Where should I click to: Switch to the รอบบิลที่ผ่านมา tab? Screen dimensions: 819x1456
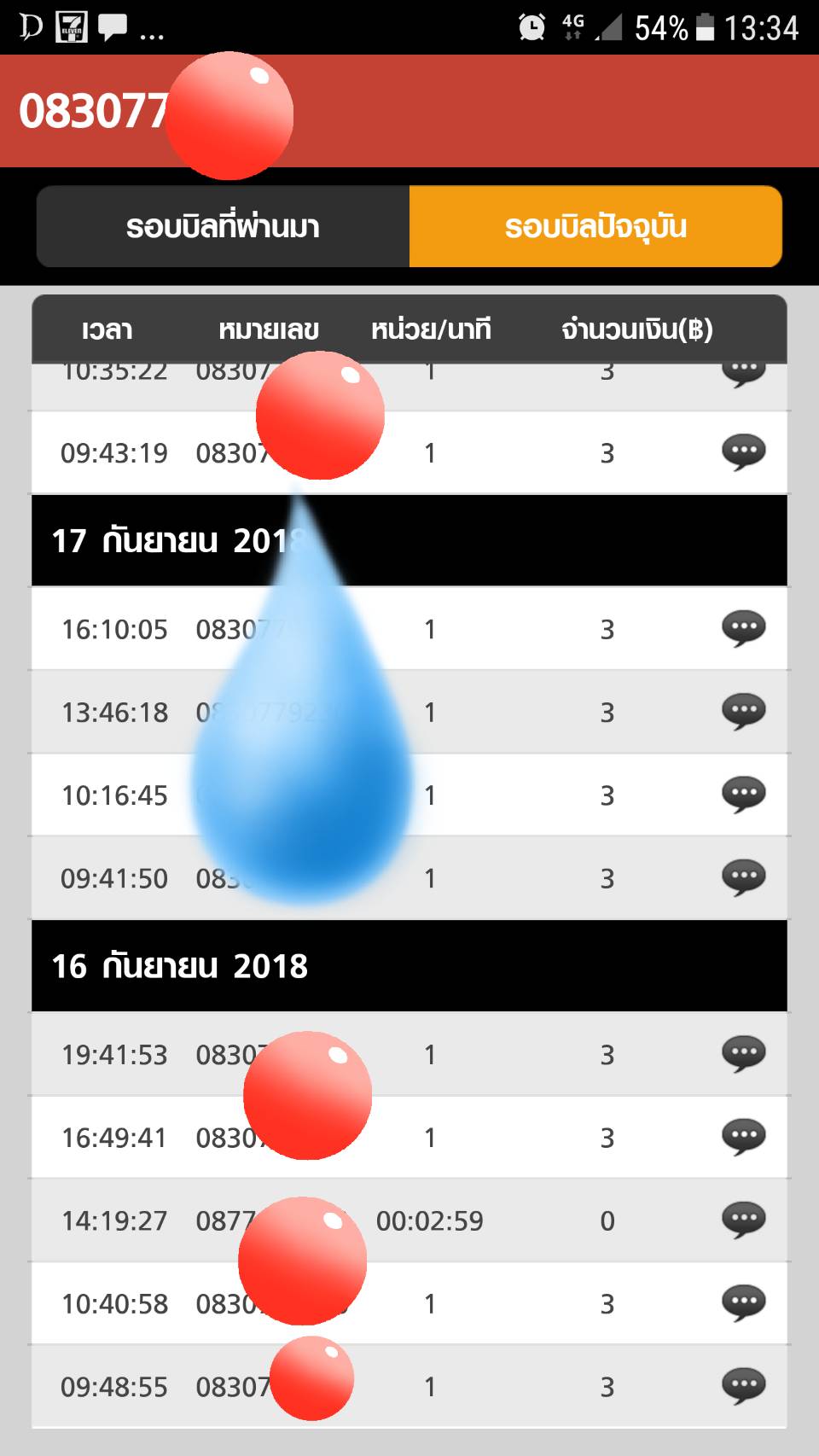pyautogui.click(x=223, y=227)
